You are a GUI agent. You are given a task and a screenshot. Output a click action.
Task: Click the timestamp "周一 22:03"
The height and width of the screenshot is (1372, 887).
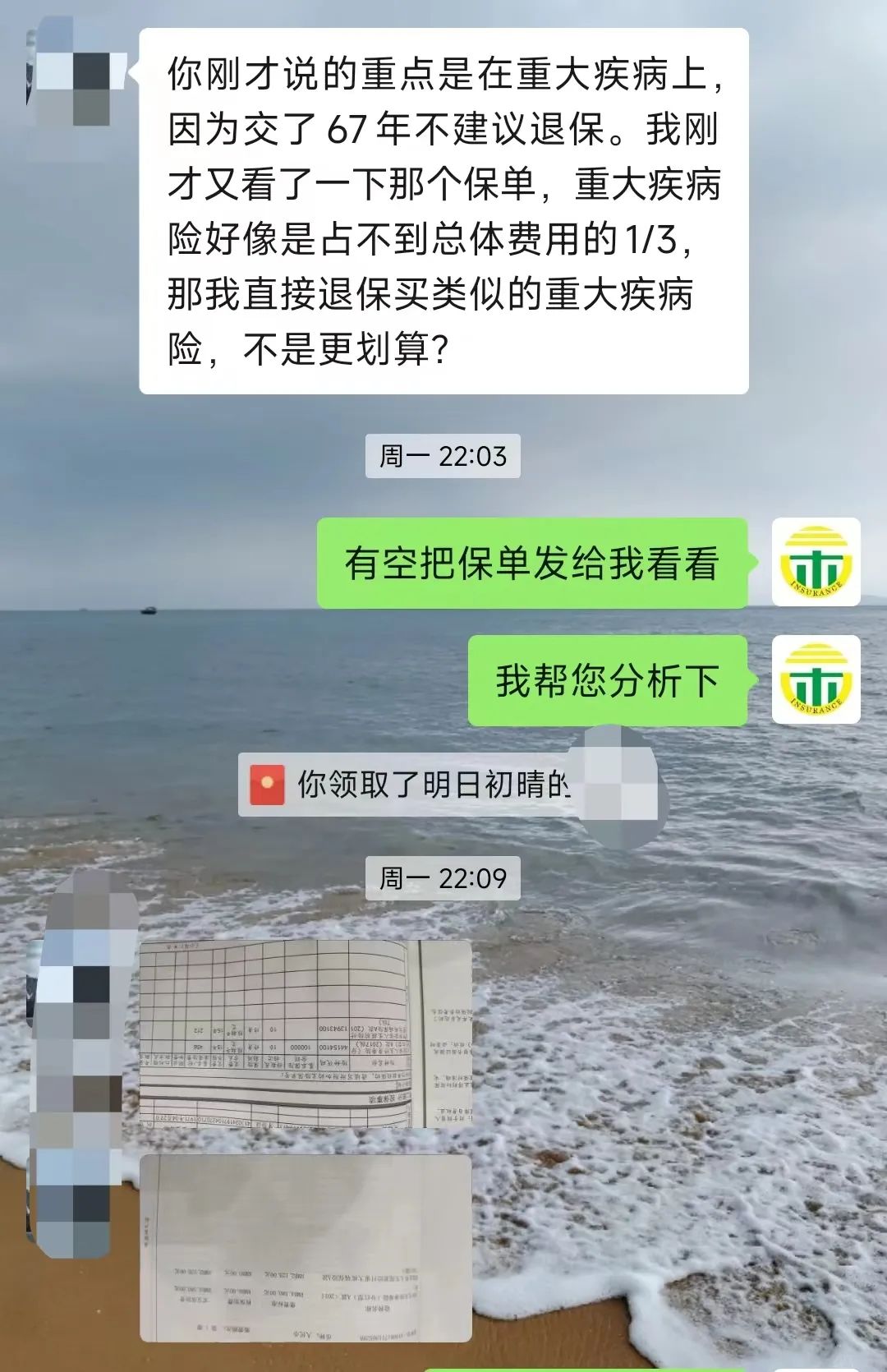pos(443,454)
